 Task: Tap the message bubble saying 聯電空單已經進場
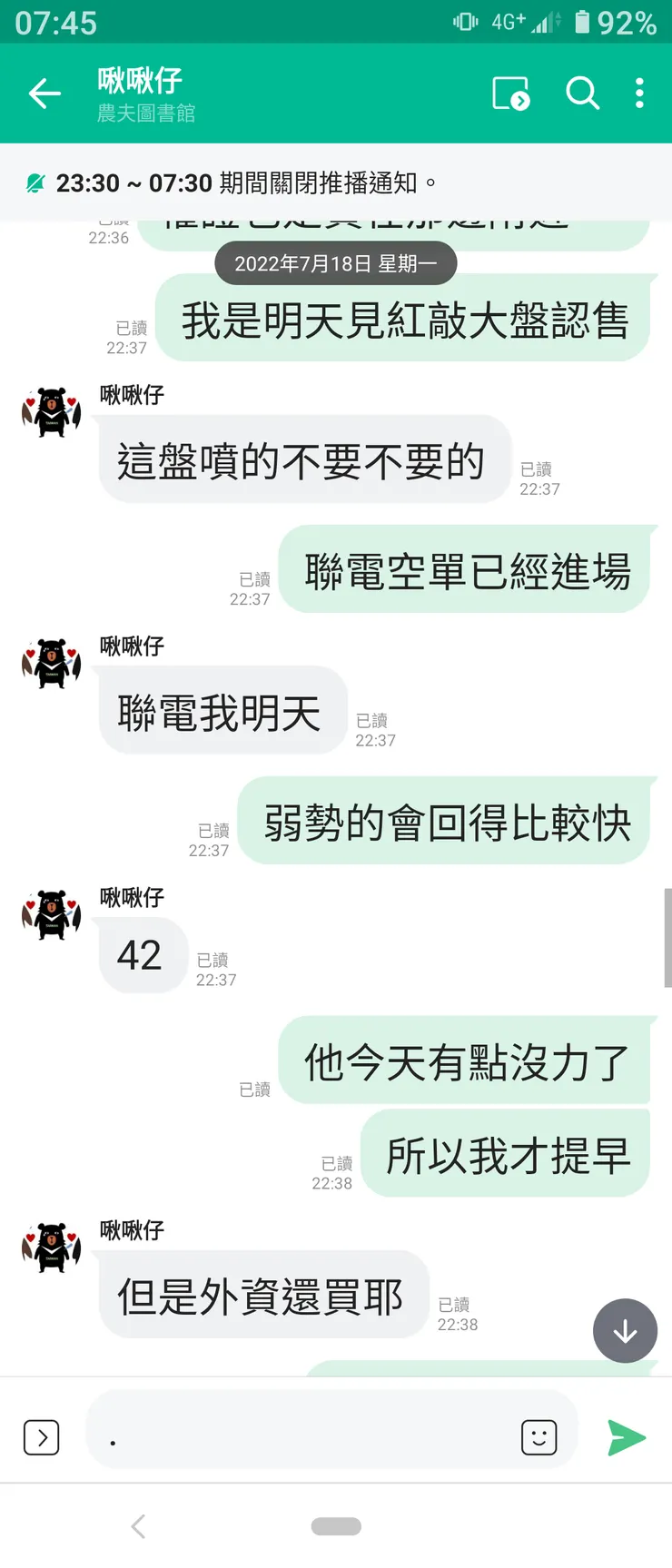[x=466, y=569]
